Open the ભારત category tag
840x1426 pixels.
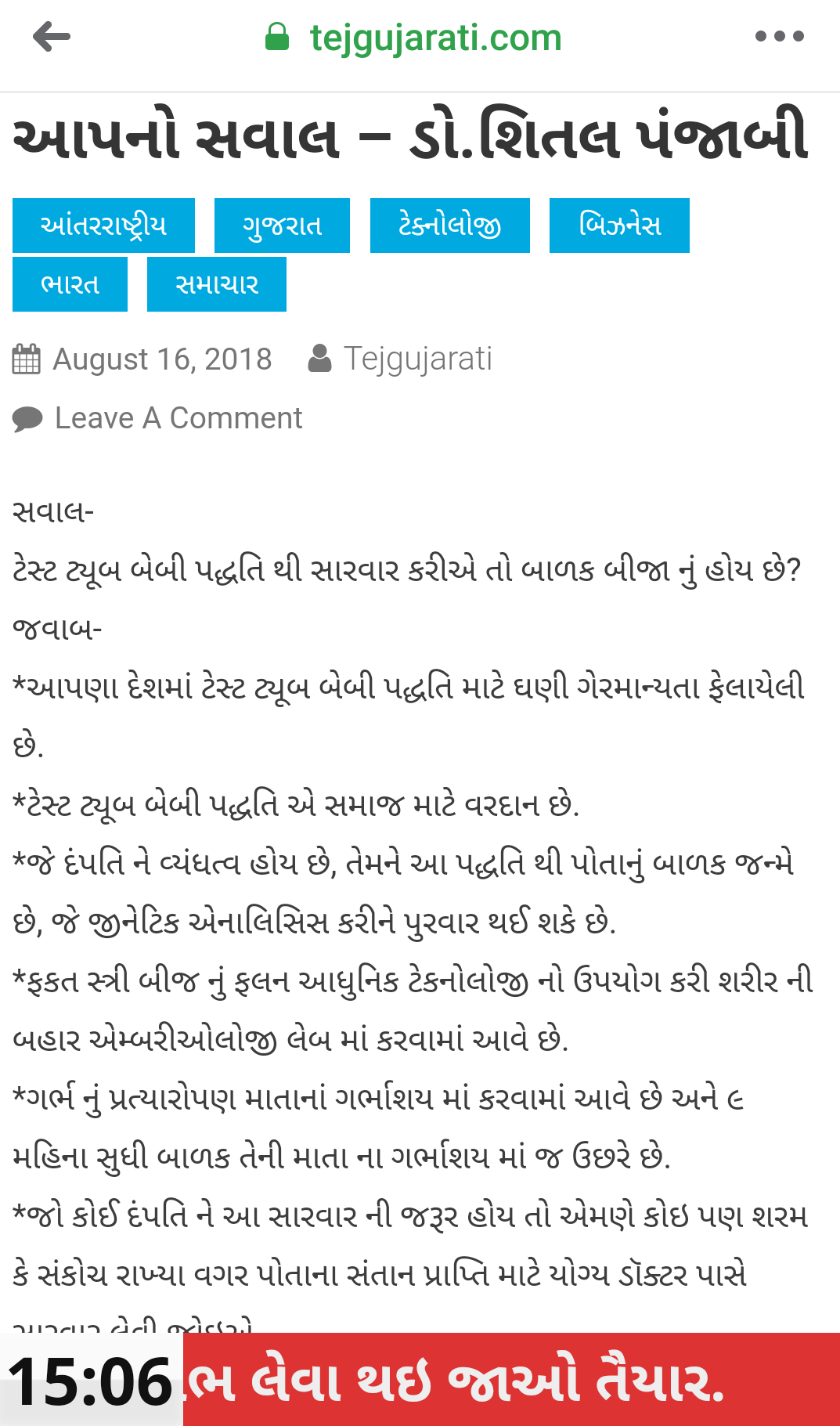(x=70, y=284)
